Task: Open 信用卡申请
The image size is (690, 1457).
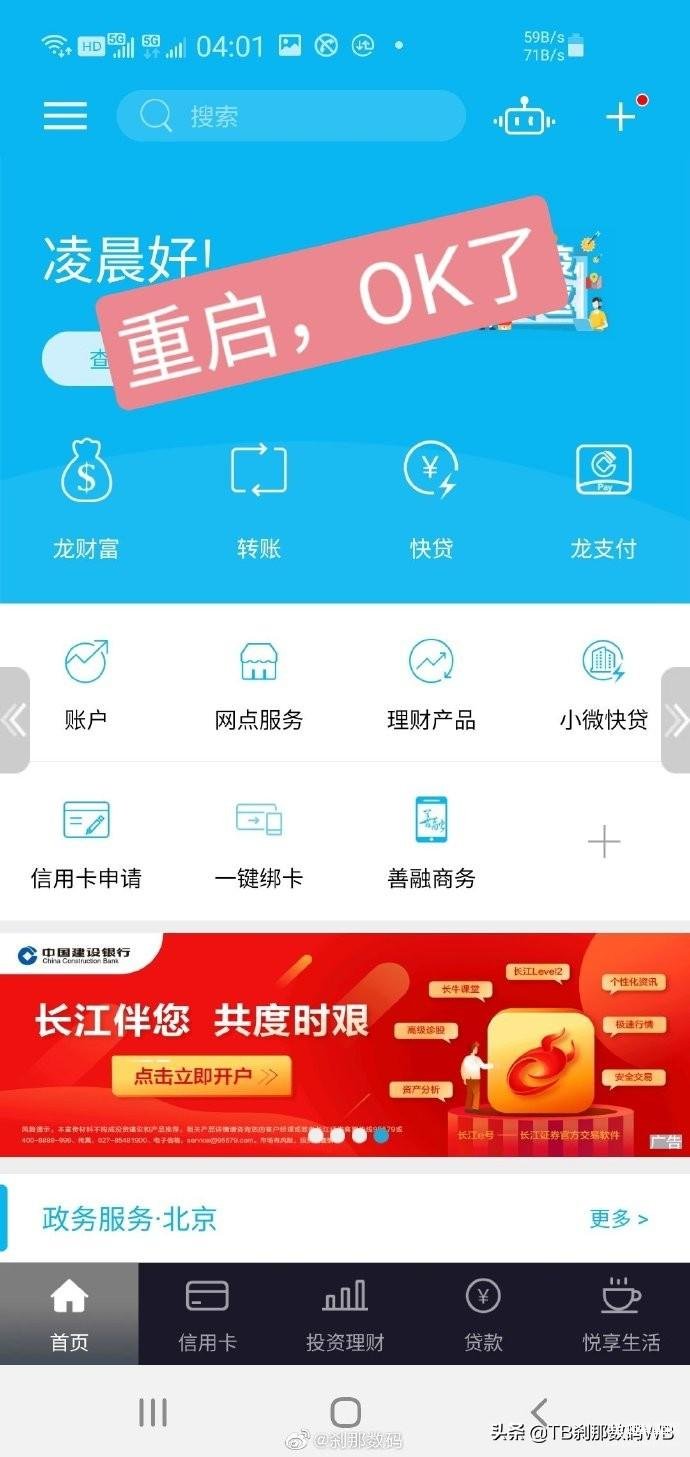Action: (86, 843)
